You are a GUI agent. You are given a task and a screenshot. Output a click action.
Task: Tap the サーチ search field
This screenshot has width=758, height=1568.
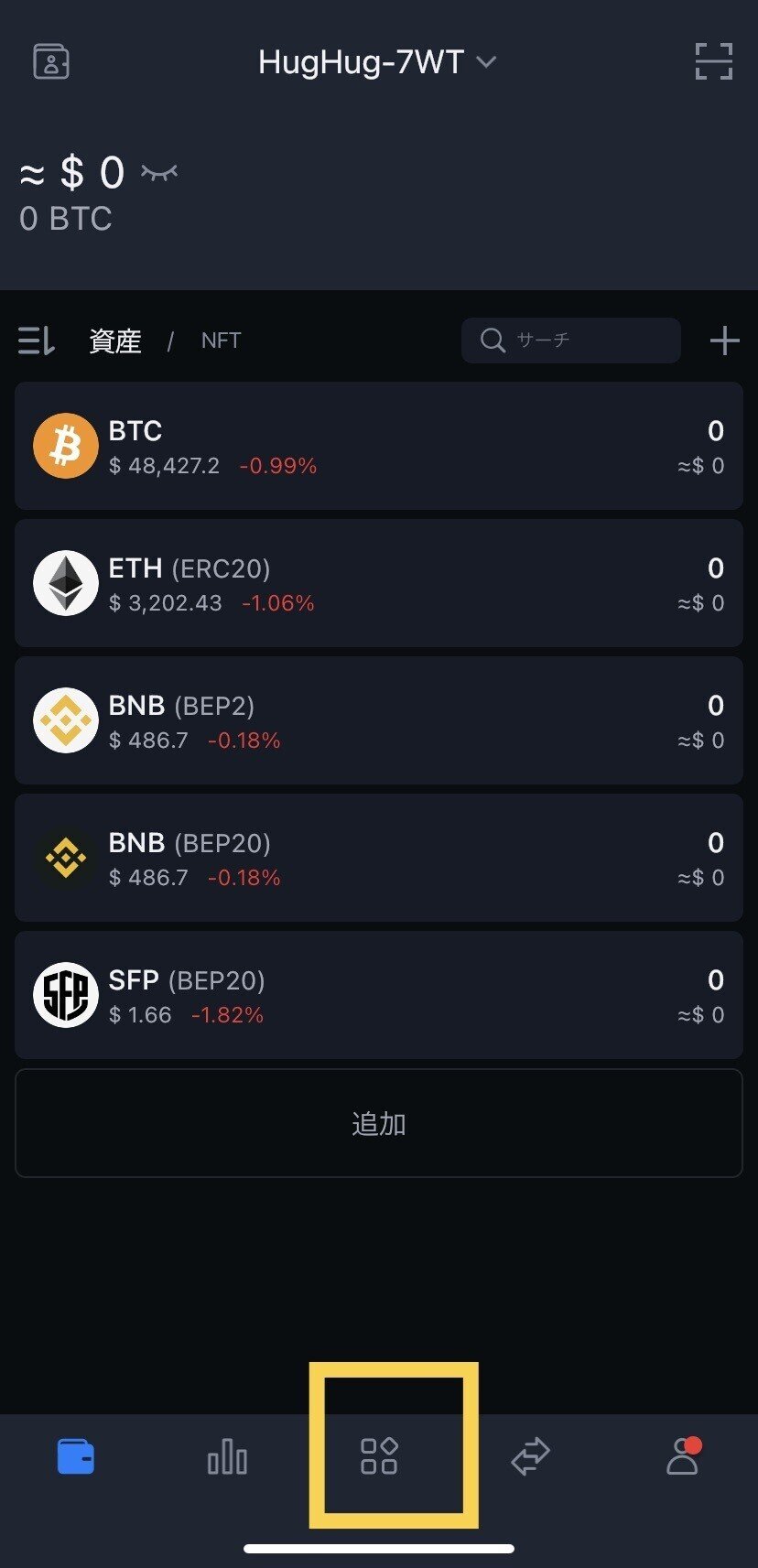(x=570, y=341)
